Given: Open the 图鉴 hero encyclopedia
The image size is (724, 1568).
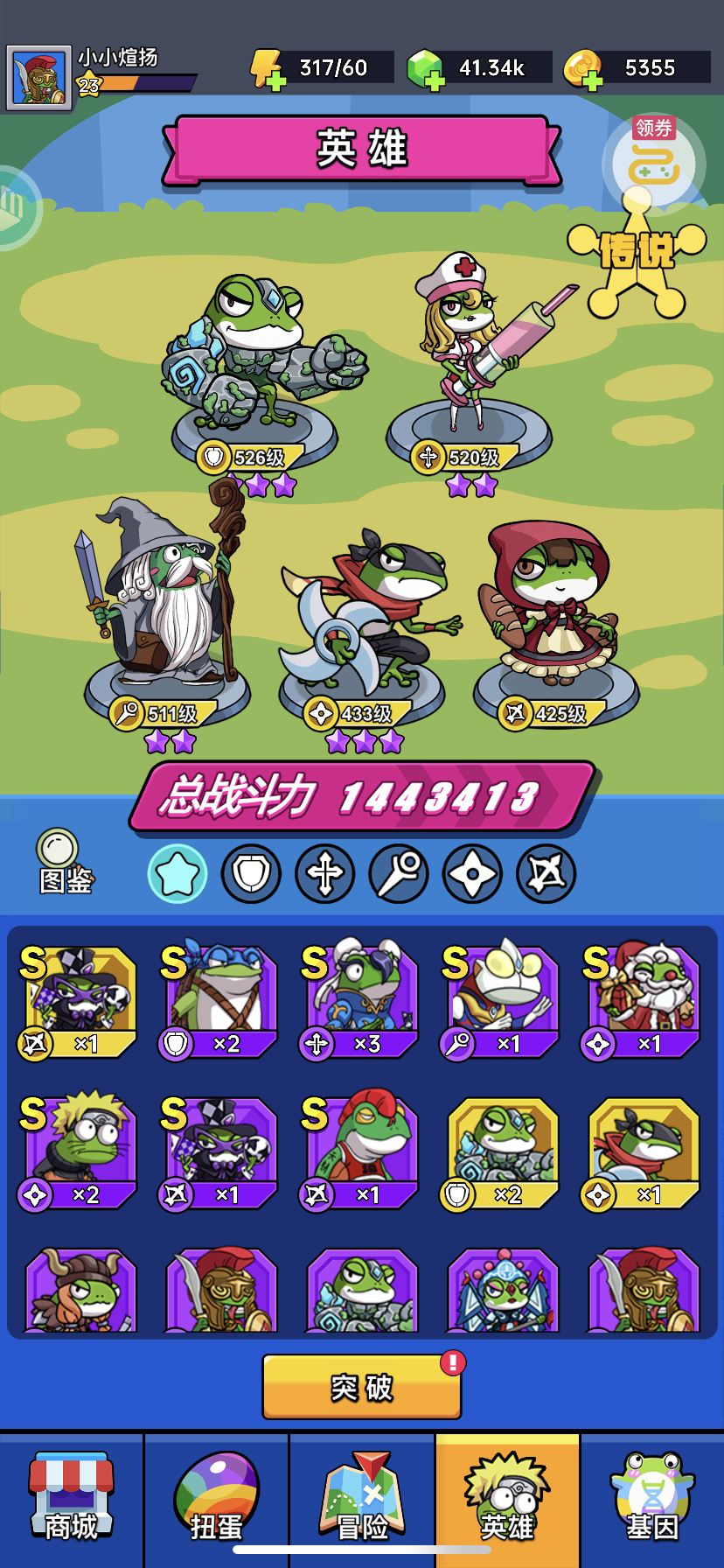Looking at the screenshot, I should tap(61, 862).
